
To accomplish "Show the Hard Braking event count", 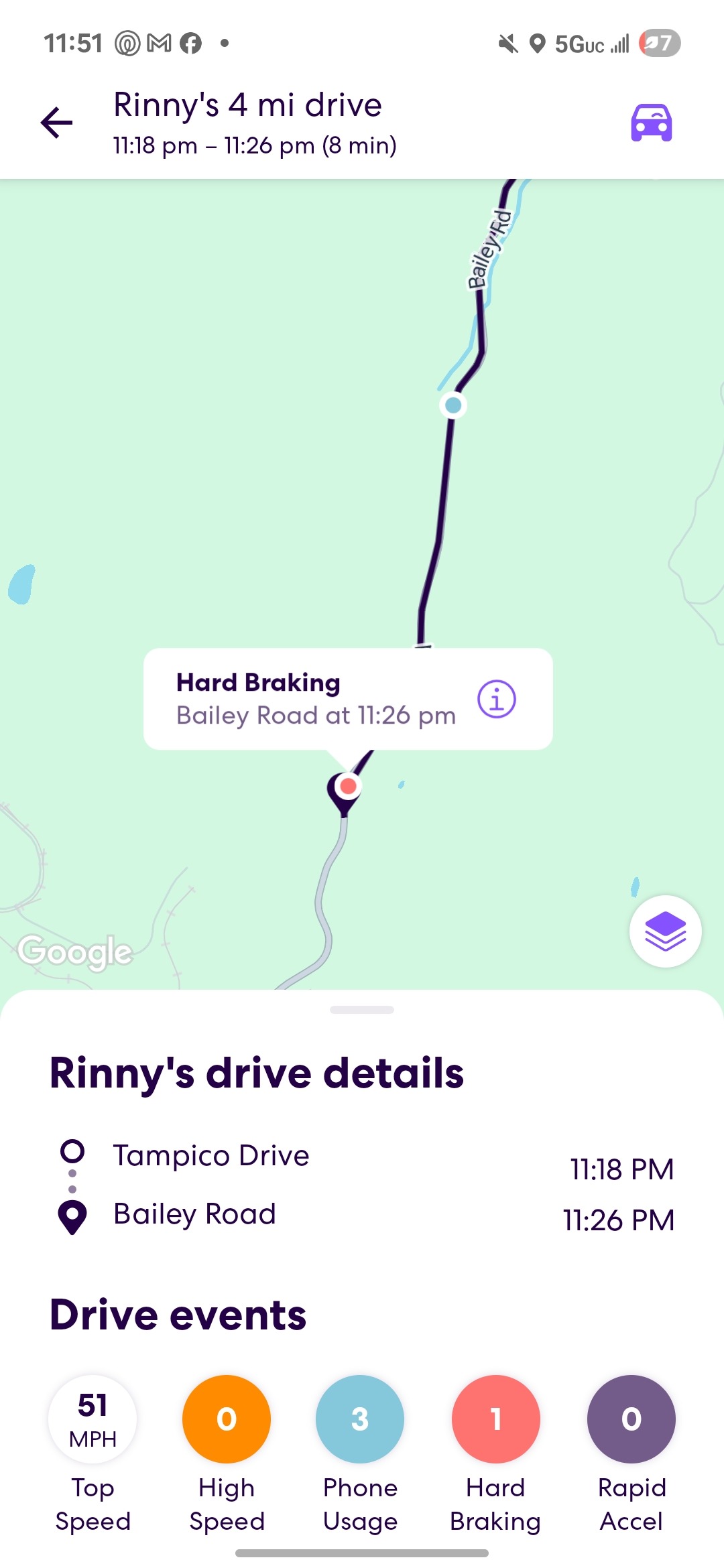I will pos(495,1419).
